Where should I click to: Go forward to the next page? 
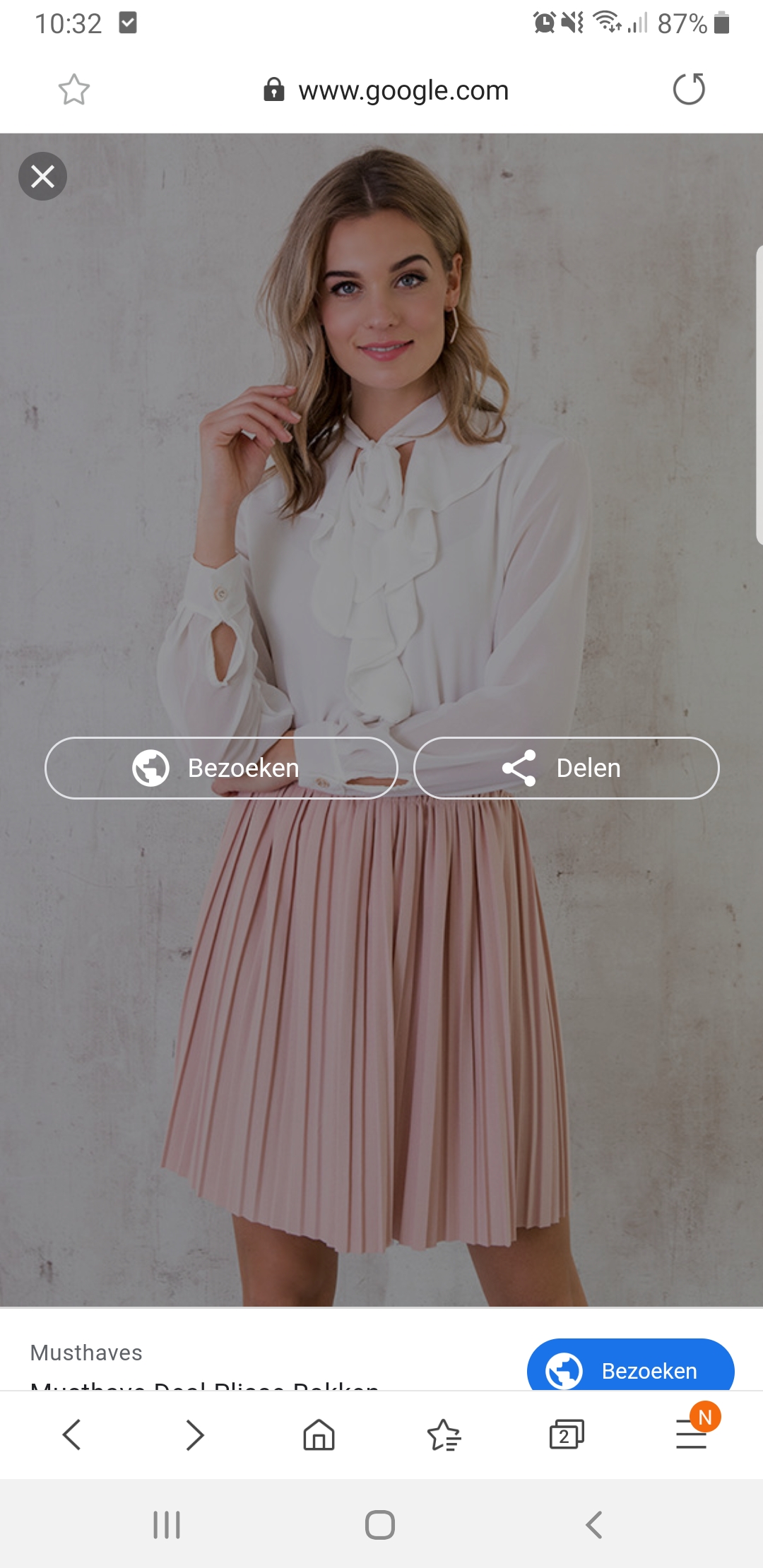pyautogui.click(x=195, y=1435)
